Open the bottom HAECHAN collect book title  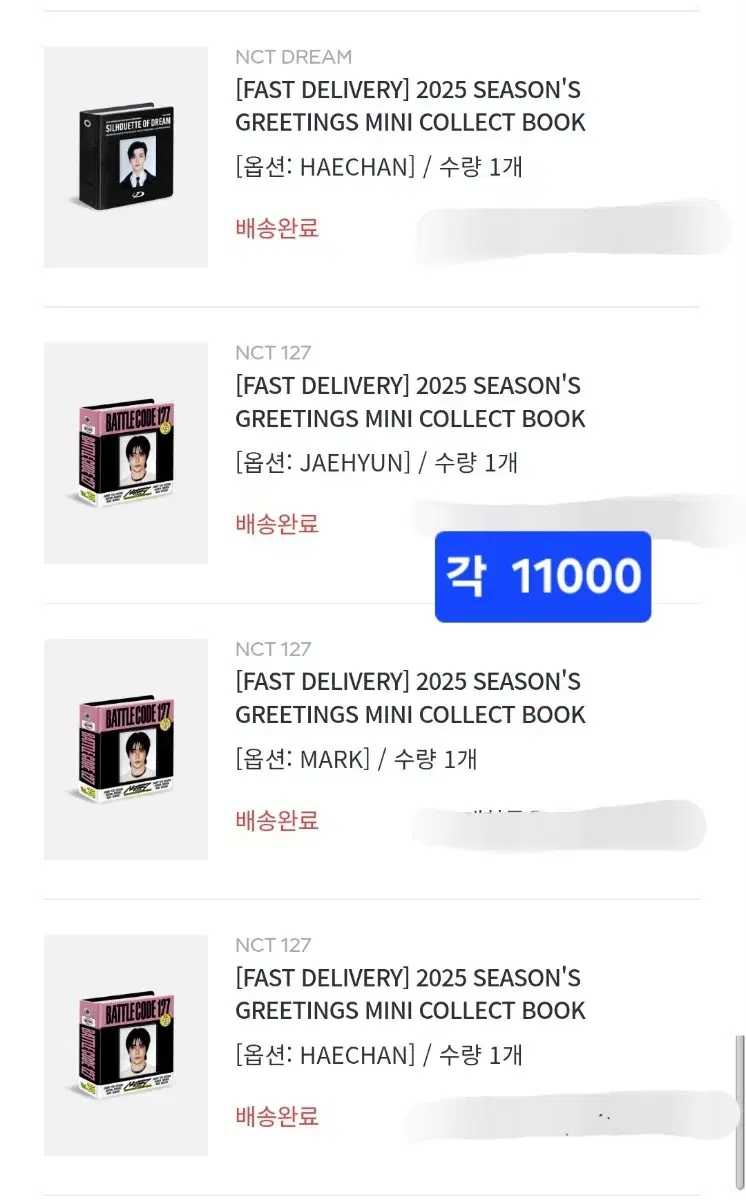408,994
